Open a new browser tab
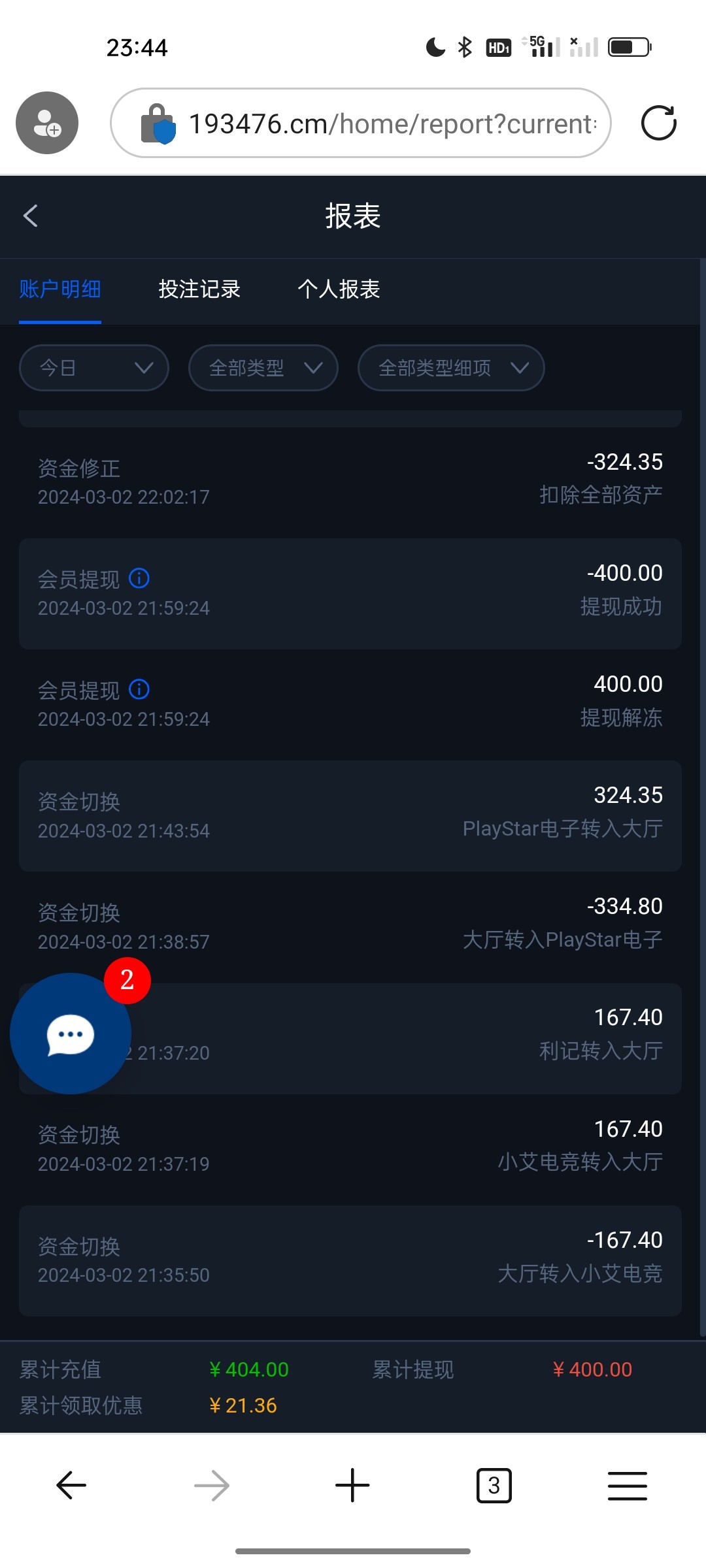 (352, 1486)
